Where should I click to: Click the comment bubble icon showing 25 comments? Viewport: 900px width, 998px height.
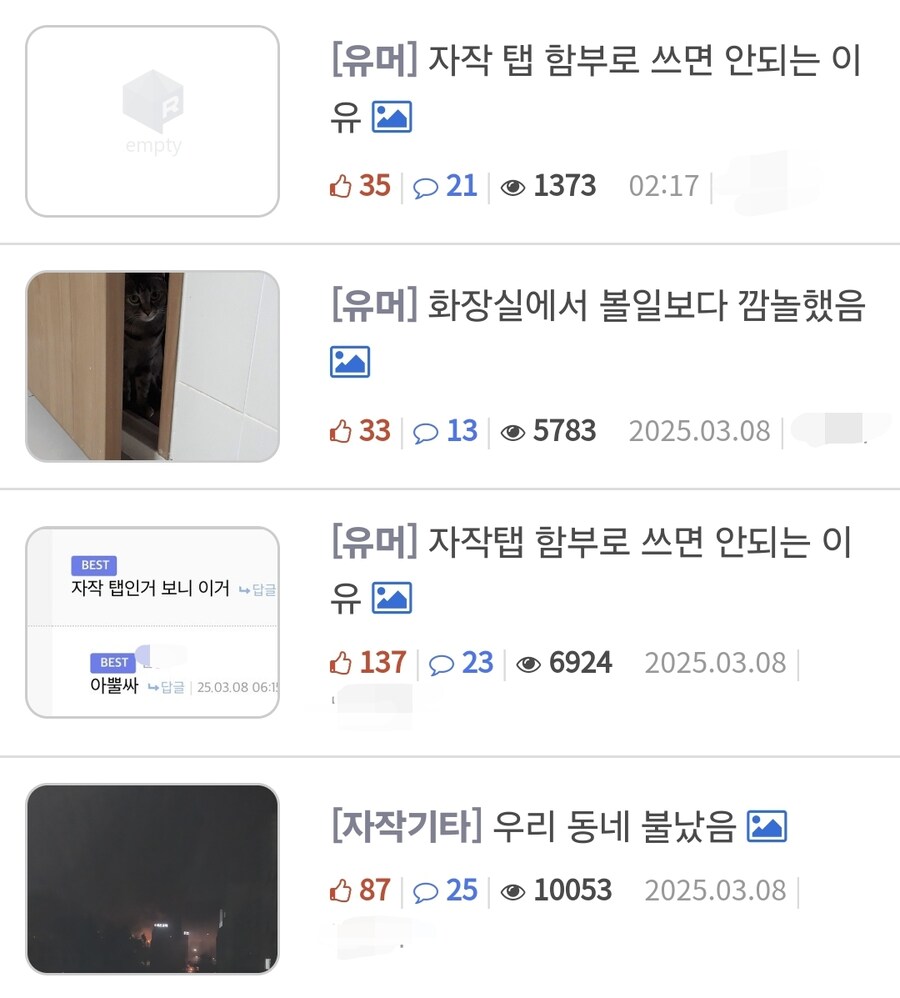point(426,890)
